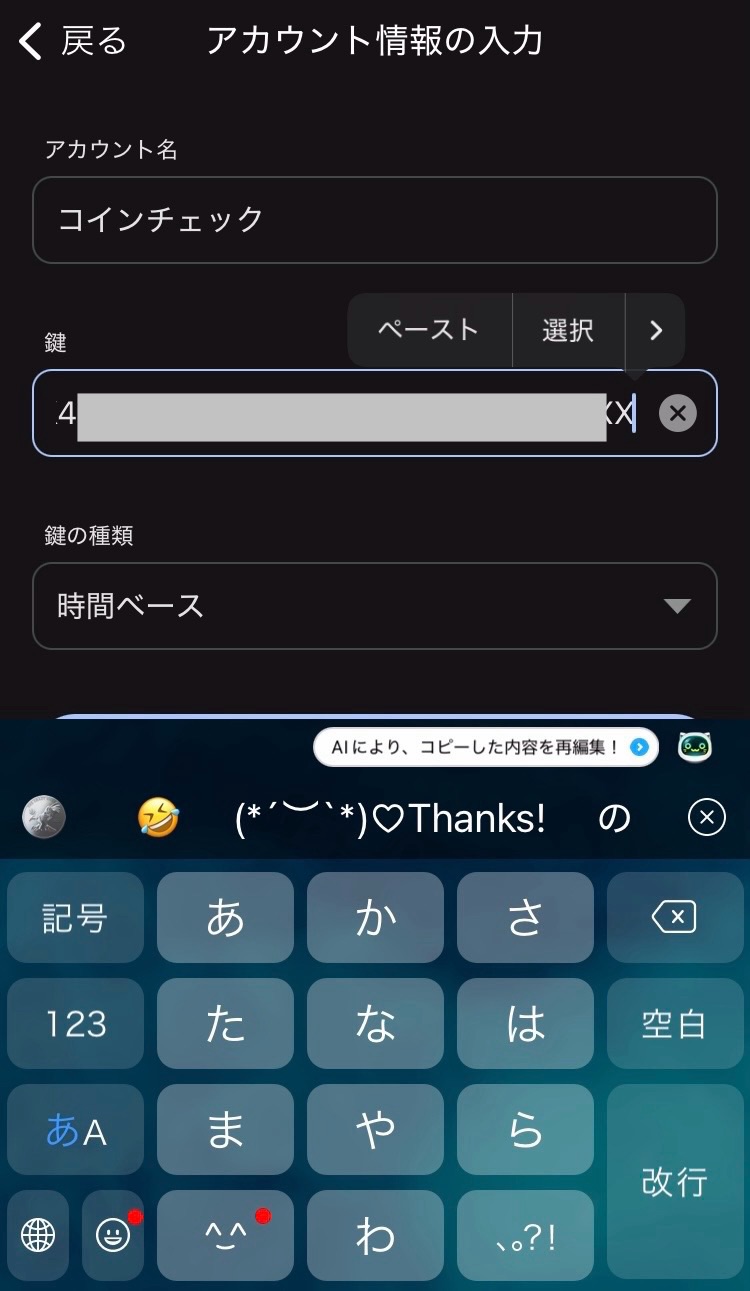
Task: Tap the 空白 space key
Action: [674, 1024]
